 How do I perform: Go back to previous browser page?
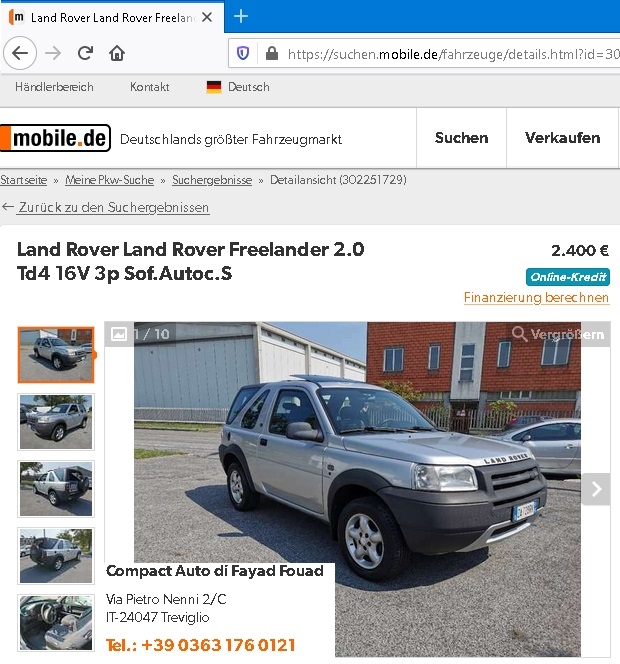click(22, 53)
